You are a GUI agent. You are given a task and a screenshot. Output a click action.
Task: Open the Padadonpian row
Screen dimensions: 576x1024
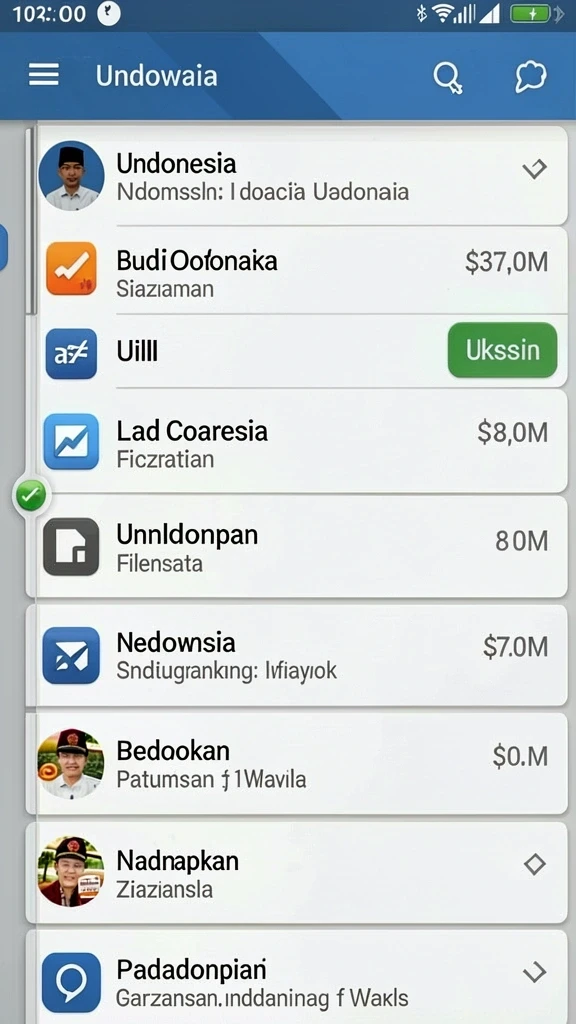point(296,978)
